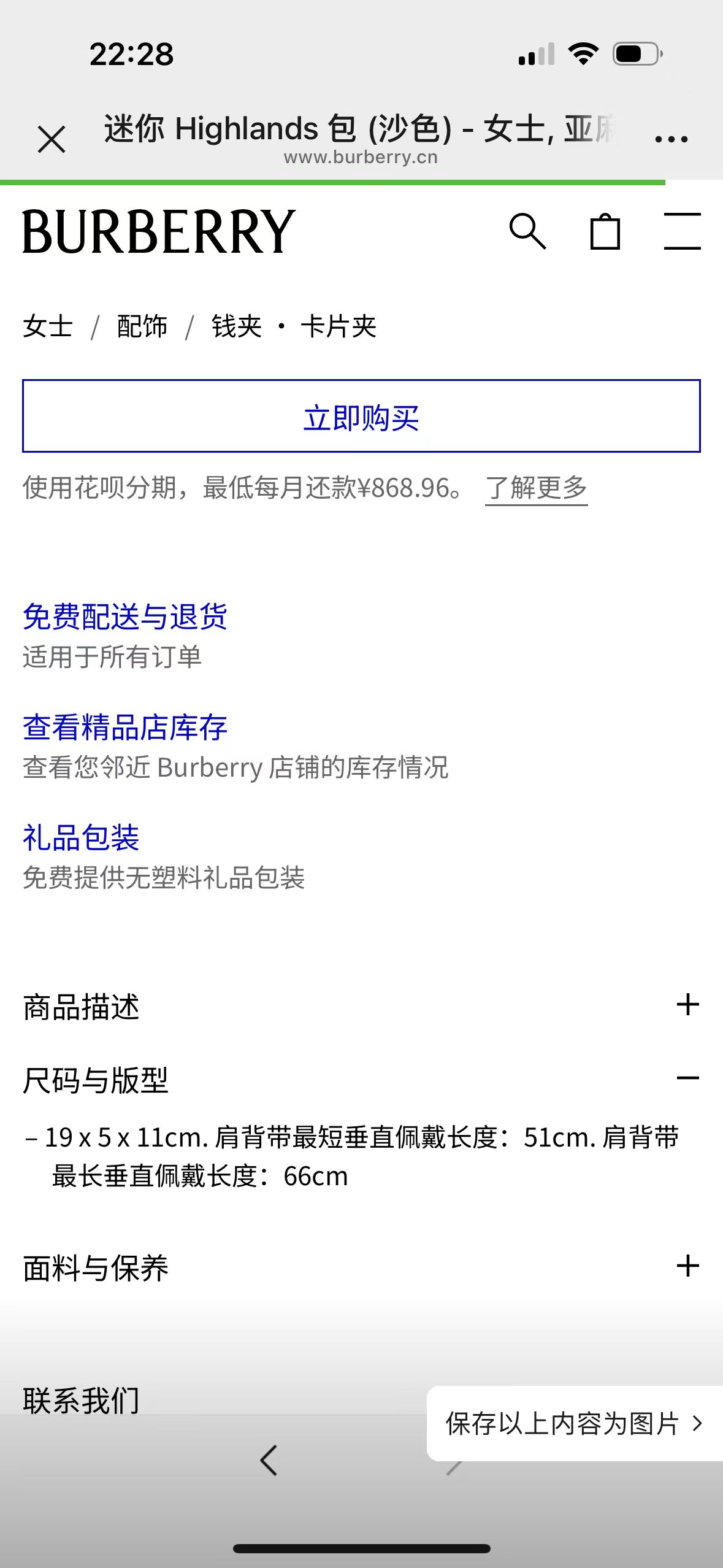Image resolution: width=723 pixels, height=1568 pixels.
Task: Check boutique stock via 查看精品店库存
Action: coord(125,727)
